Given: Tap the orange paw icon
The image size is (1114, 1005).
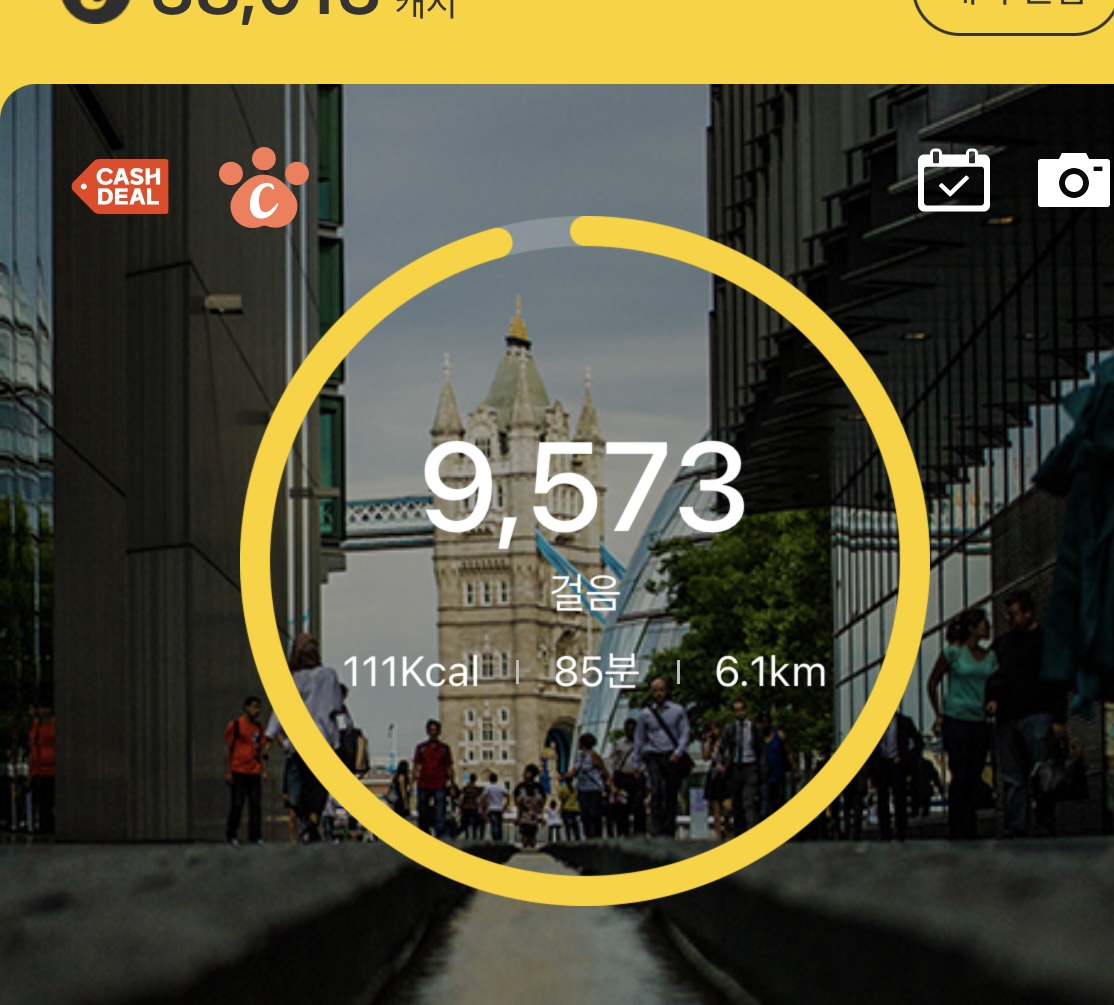Looking at the screenshot, I should [264, 188].
